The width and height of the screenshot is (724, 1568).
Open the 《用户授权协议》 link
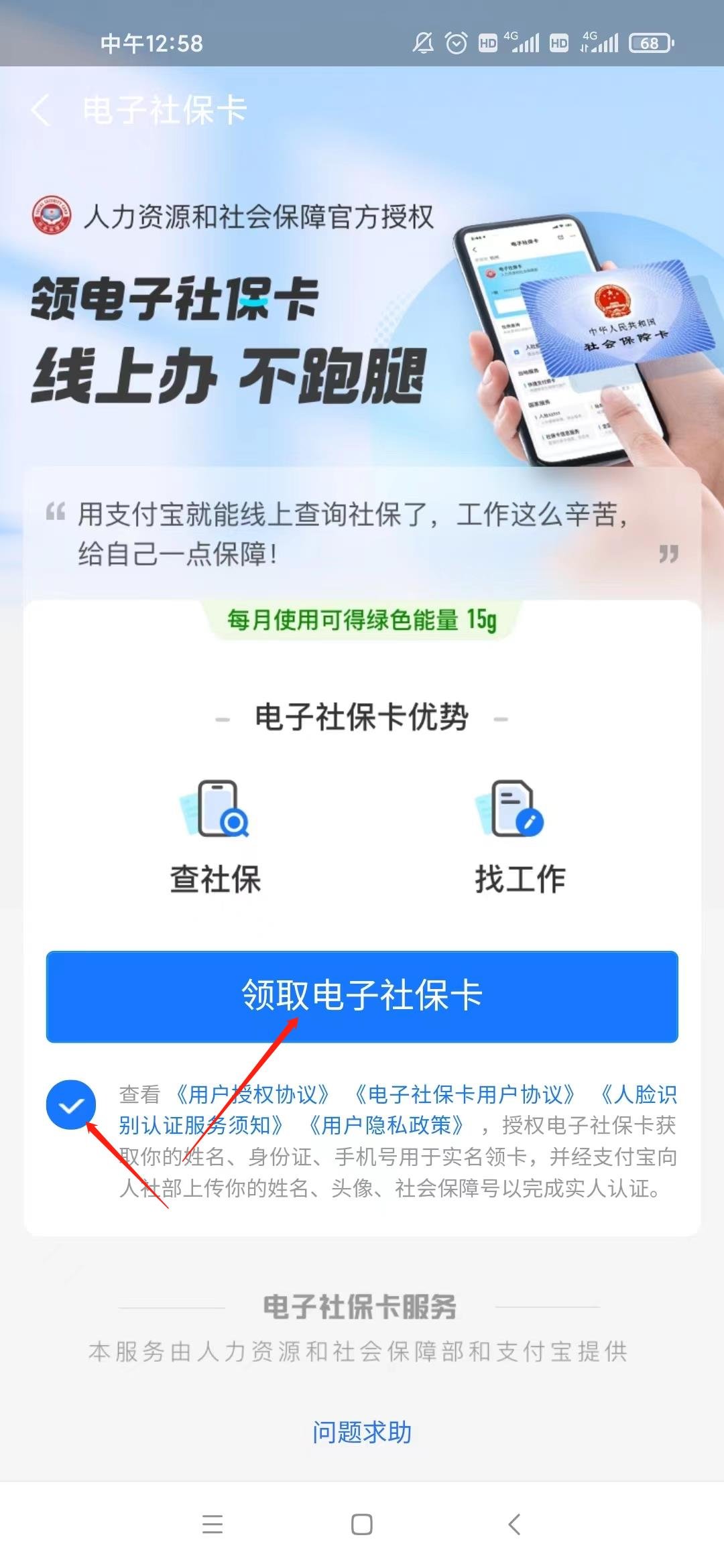click(252, 1095)
